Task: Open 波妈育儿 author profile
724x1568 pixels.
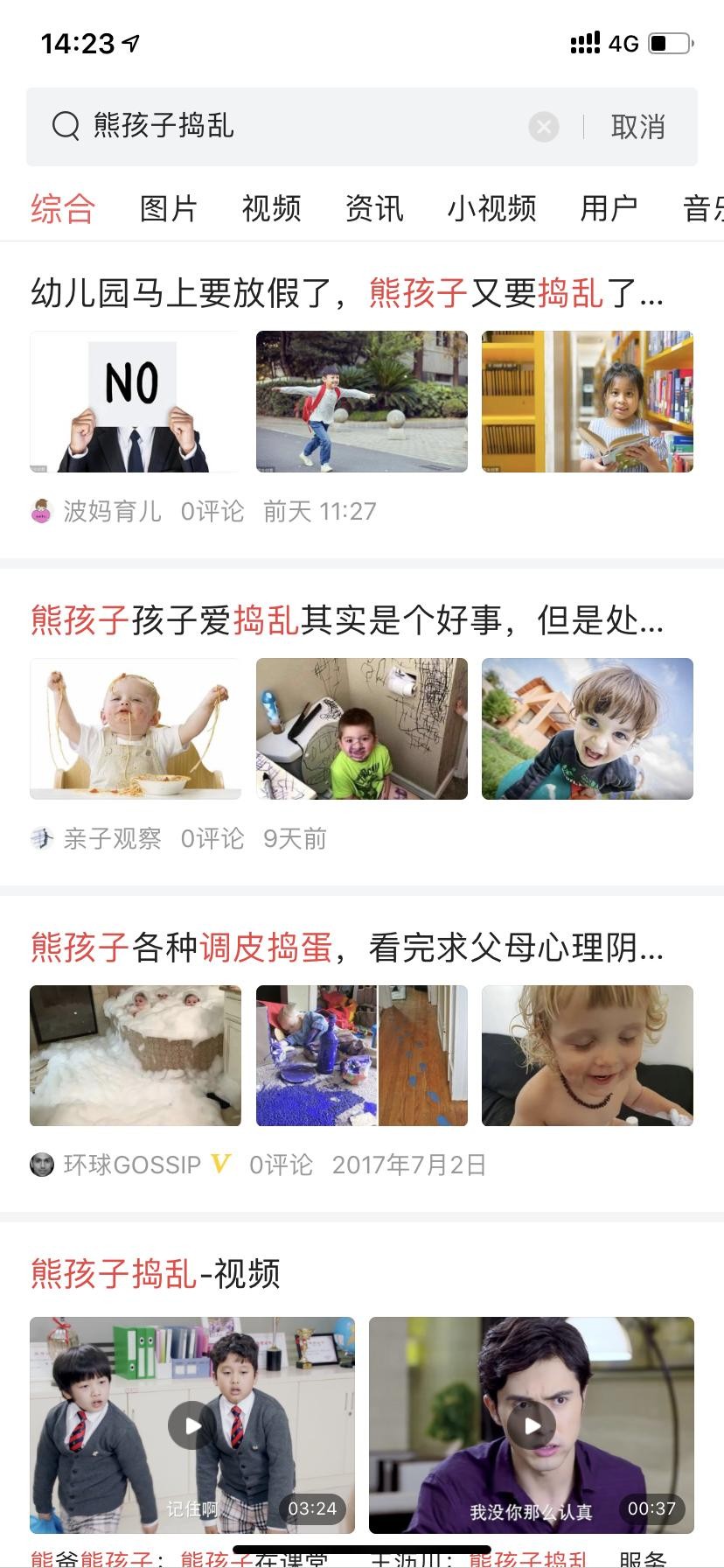Action: tap(111, 511)
